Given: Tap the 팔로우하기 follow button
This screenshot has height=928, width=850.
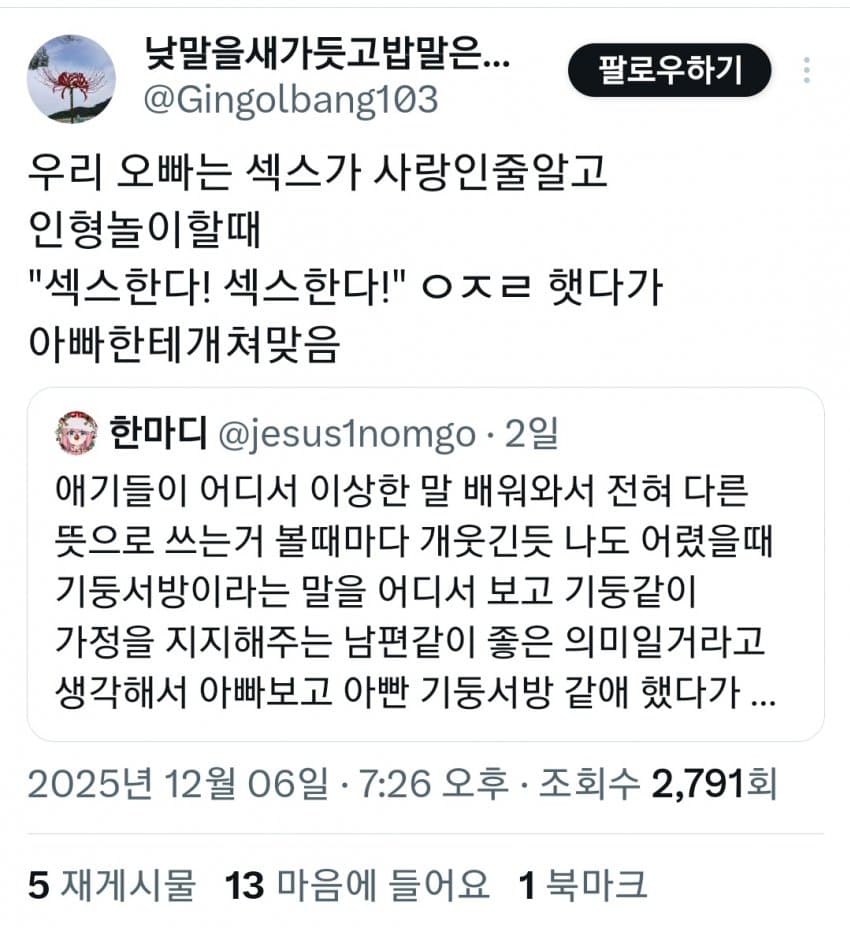Looking at the screenshot, I should click(670, 70).
